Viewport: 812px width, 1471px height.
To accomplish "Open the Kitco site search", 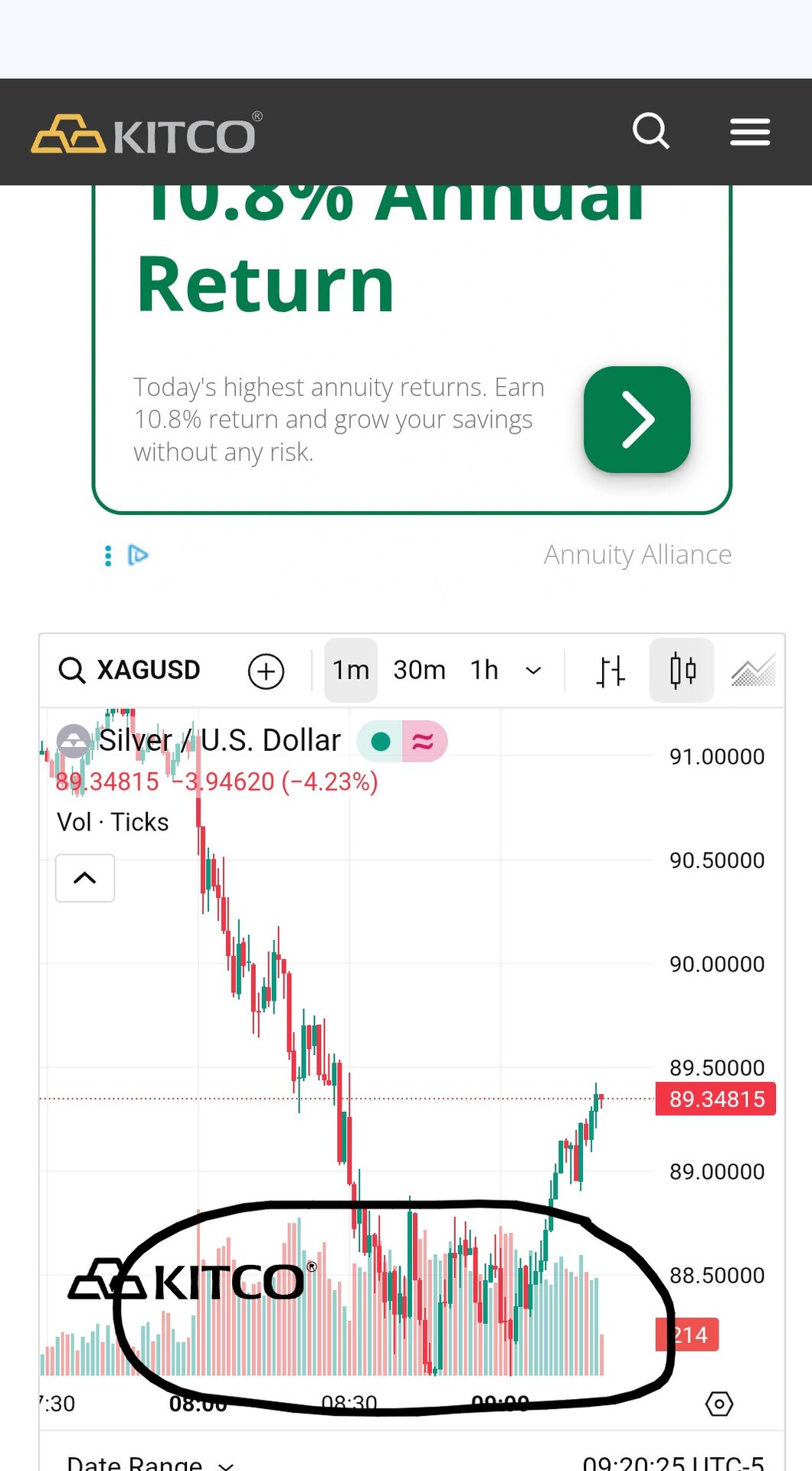I will point(651,132).
